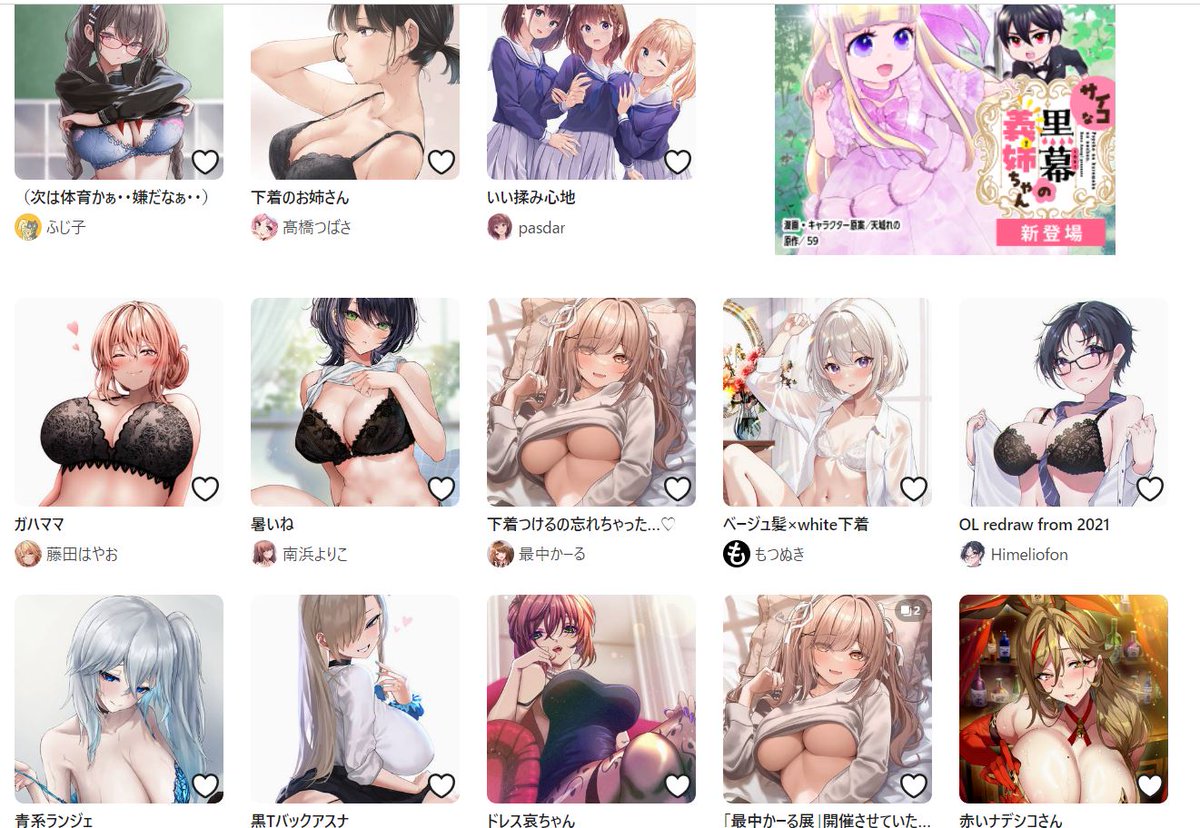Open the 青系ランジェ artwork tile
Viewport: 1200px width, 828px height.
tap(119, 699)
